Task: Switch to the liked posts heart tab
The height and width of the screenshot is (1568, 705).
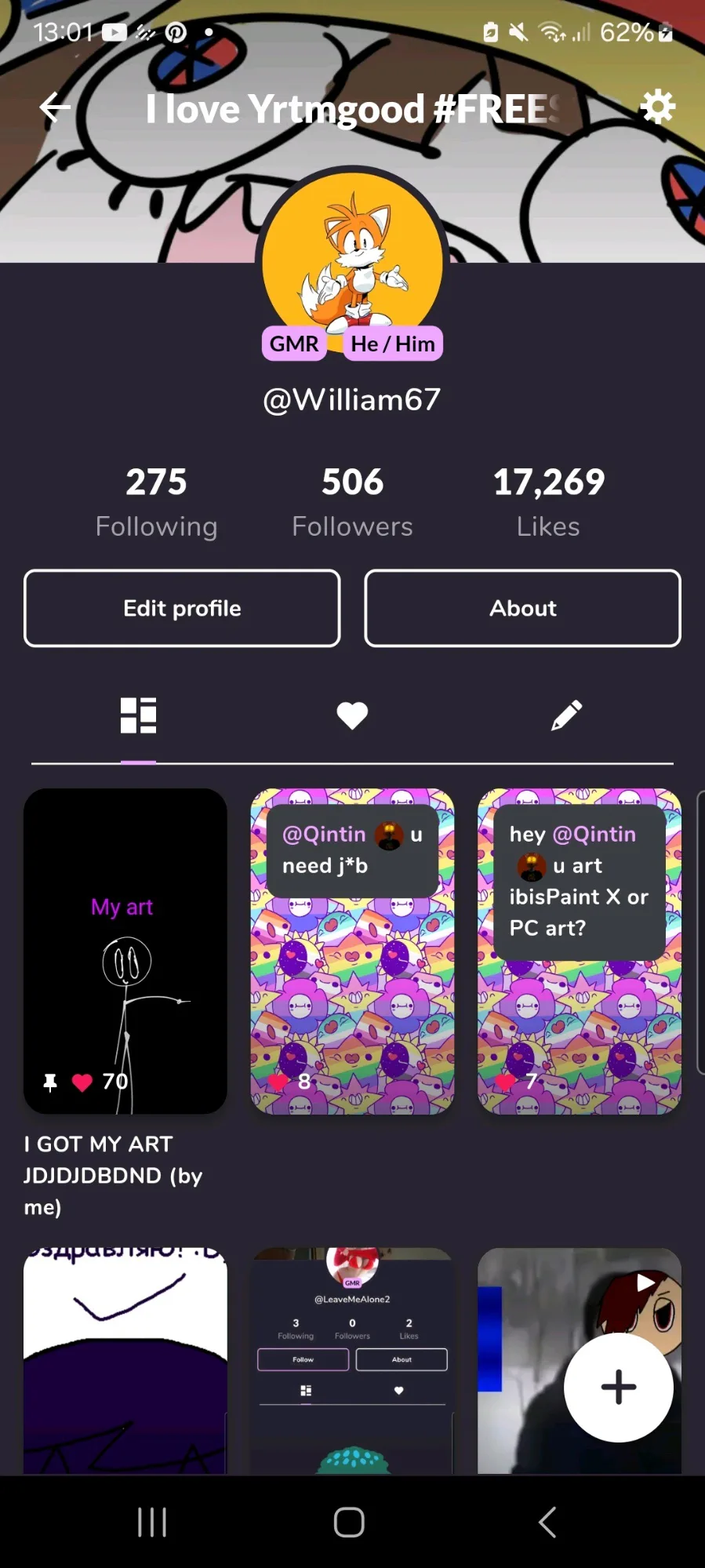Action: tap(352, 715)
